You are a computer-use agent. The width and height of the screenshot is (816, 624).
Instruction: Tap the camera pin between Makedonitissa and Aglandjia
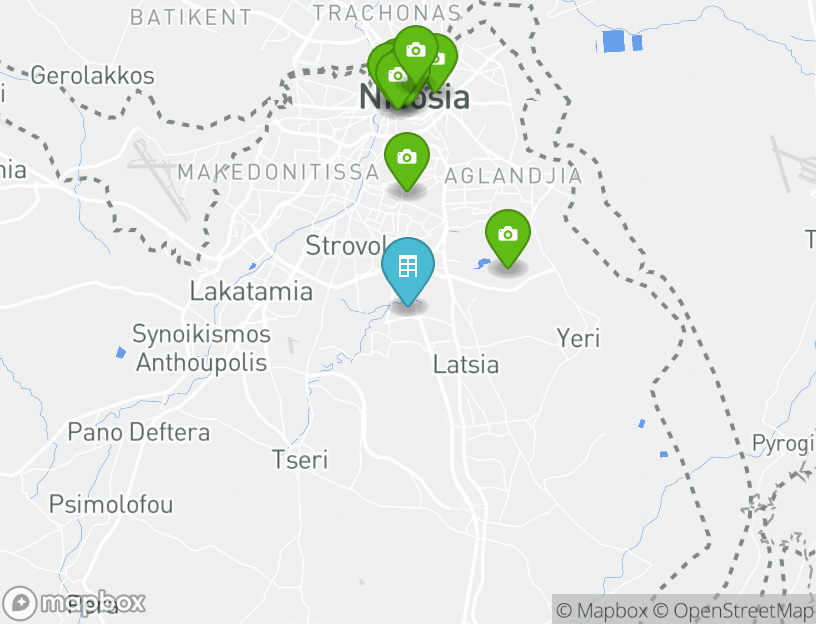pyautogui.click(x=407, y=158)
